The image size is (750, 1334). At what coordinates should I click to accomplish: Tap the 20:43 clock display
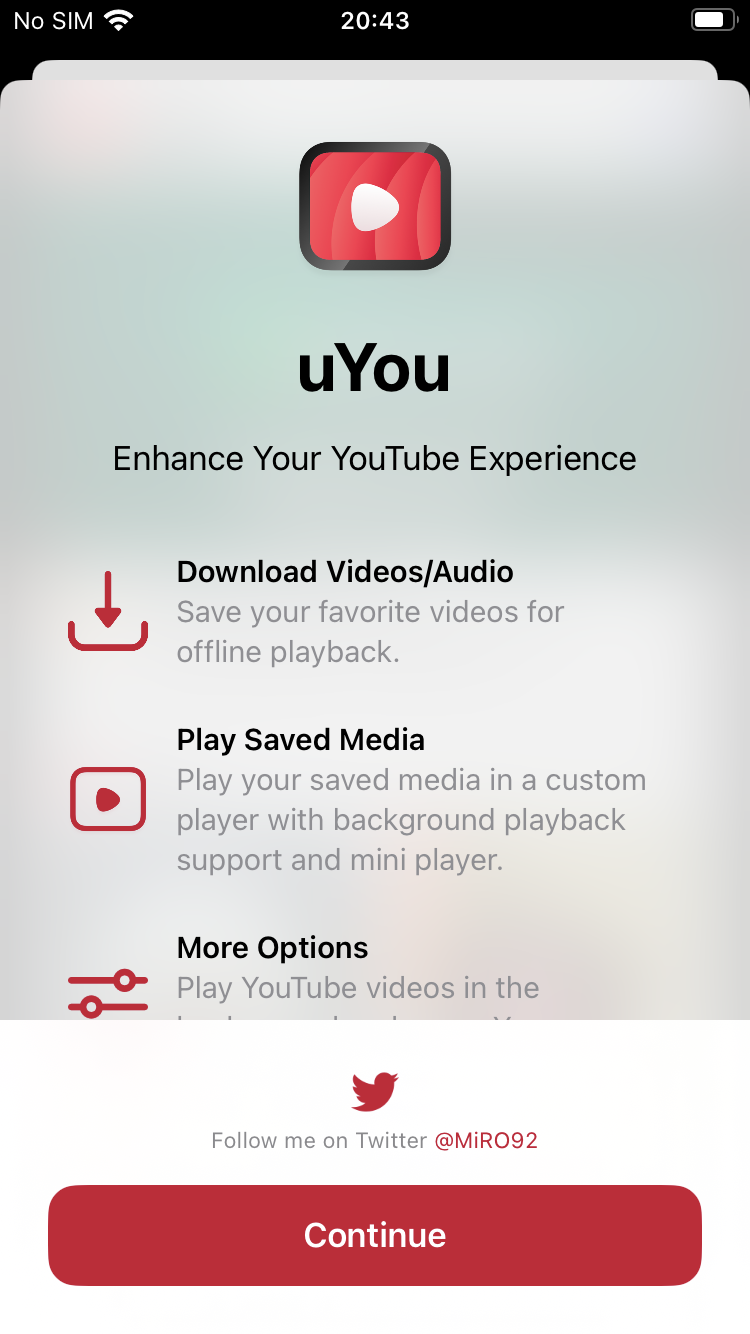point(375,21)
